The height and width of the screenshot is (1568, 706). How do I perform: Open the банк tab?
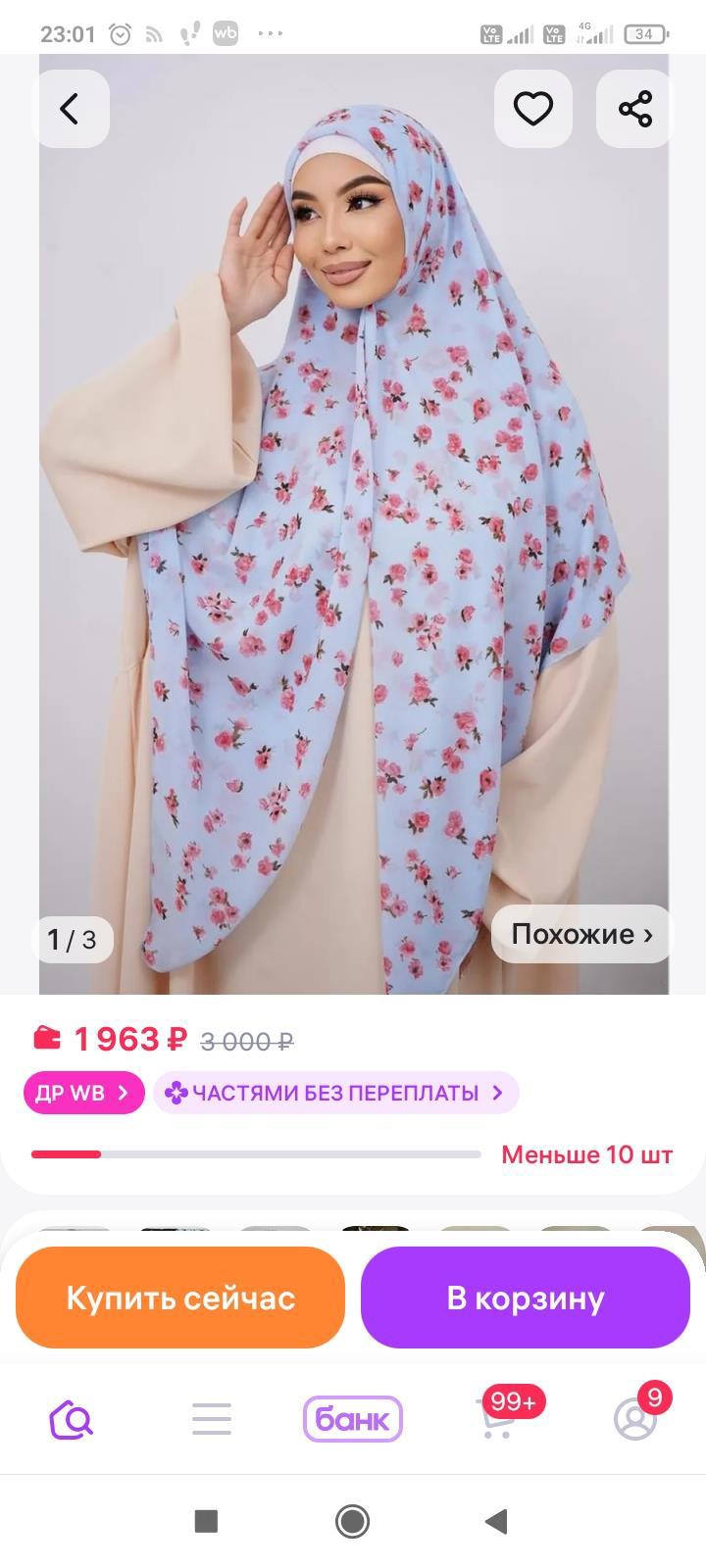click(353, 1419)
